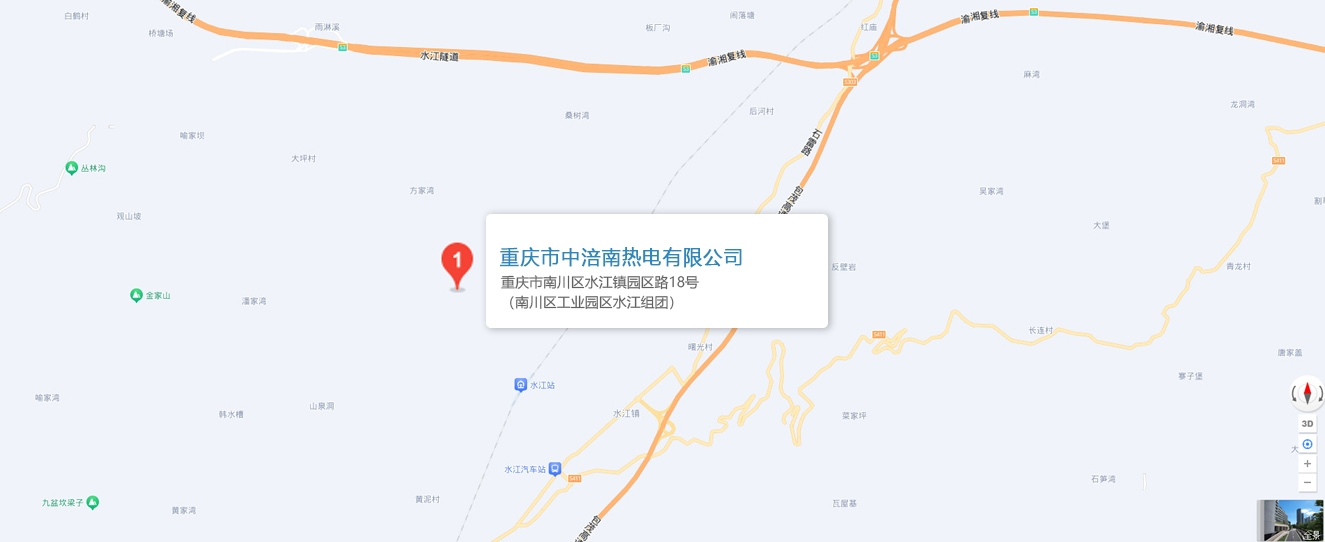Viewport: 1325px width, 542px height.
Task: Select the 水江汽车站 bus station marker
Action: pyautogui.click(x=555, y=468)
